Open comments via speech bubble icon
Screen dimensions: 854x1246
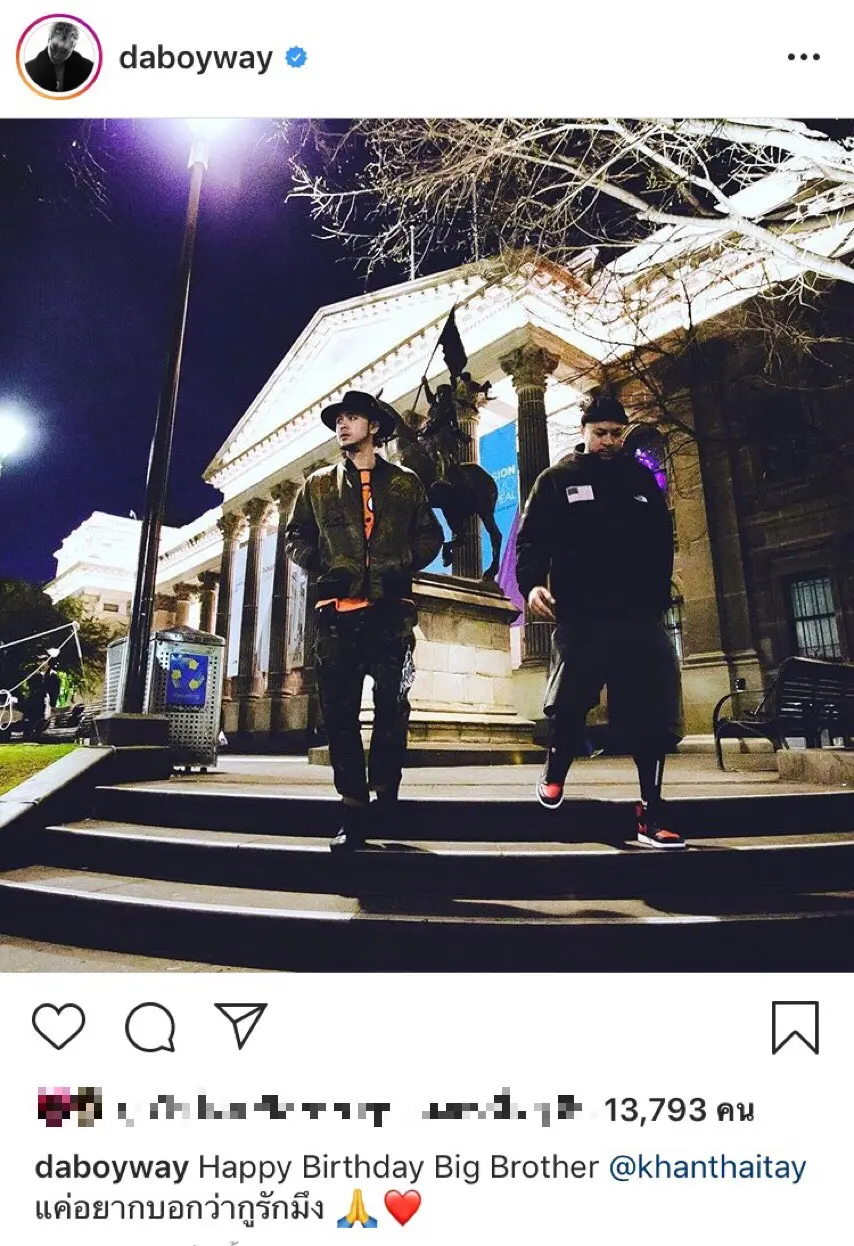coord(150,1026)
